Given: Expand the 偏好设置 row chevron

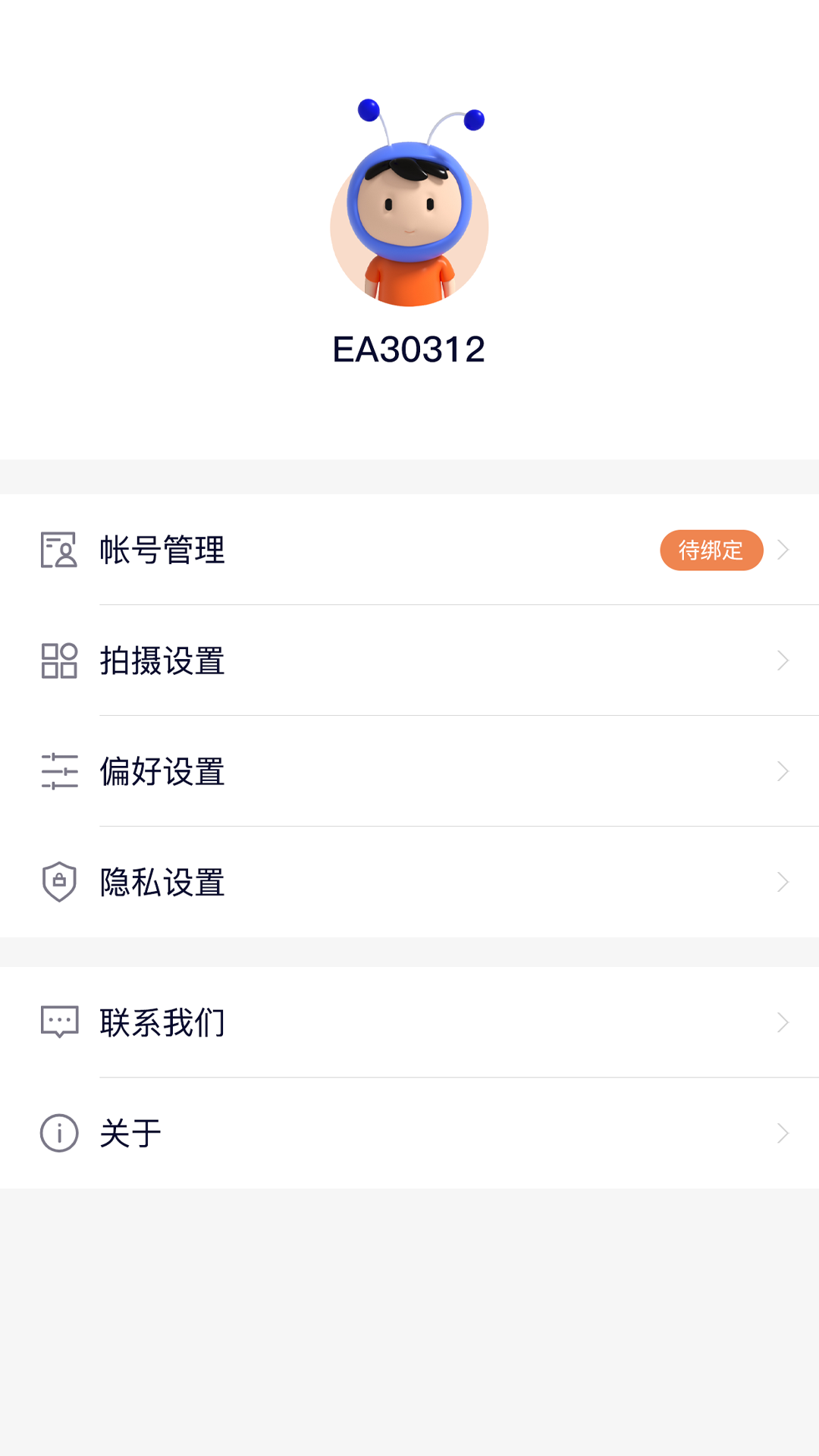Looking at the screenshot, I should (x=784, y=772).
